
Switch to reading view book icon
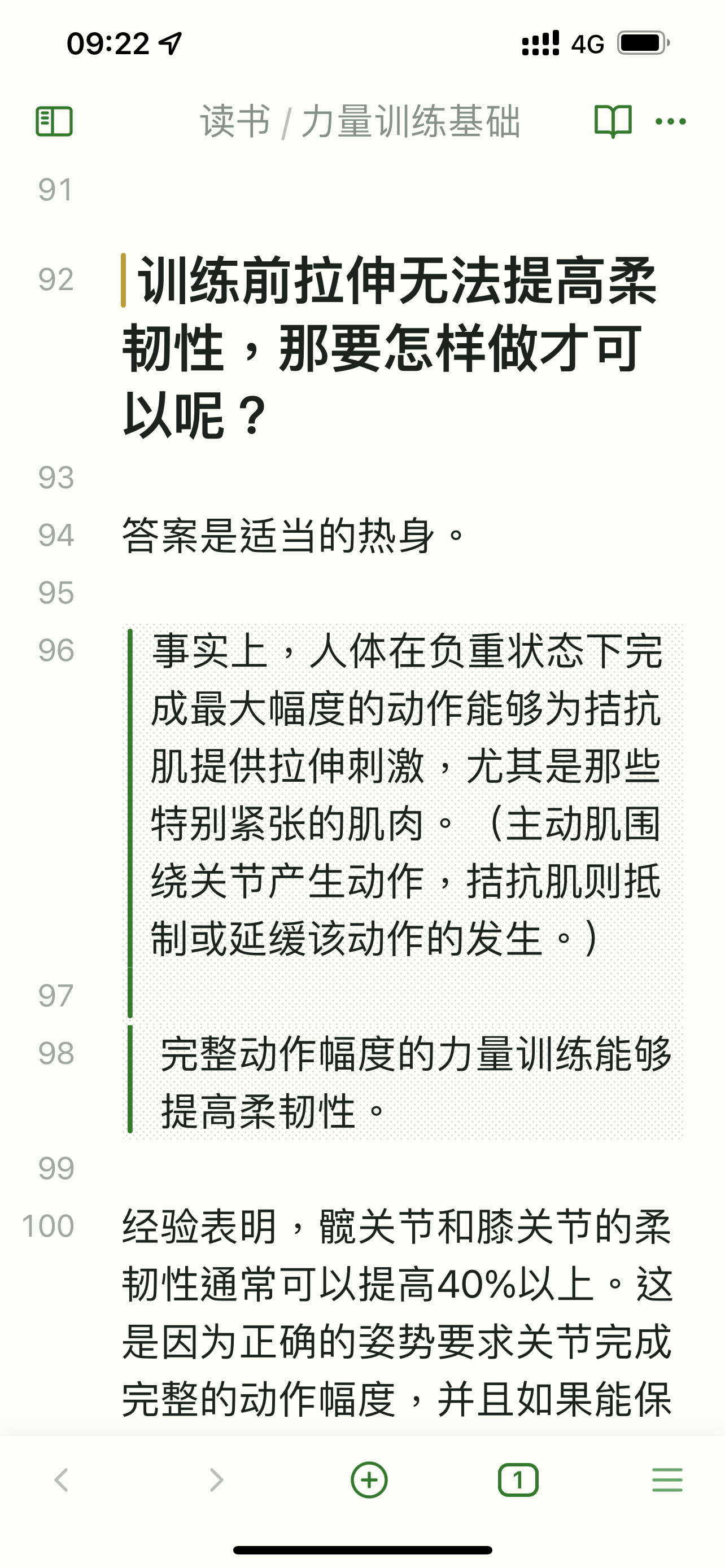(x=613, y=121)
